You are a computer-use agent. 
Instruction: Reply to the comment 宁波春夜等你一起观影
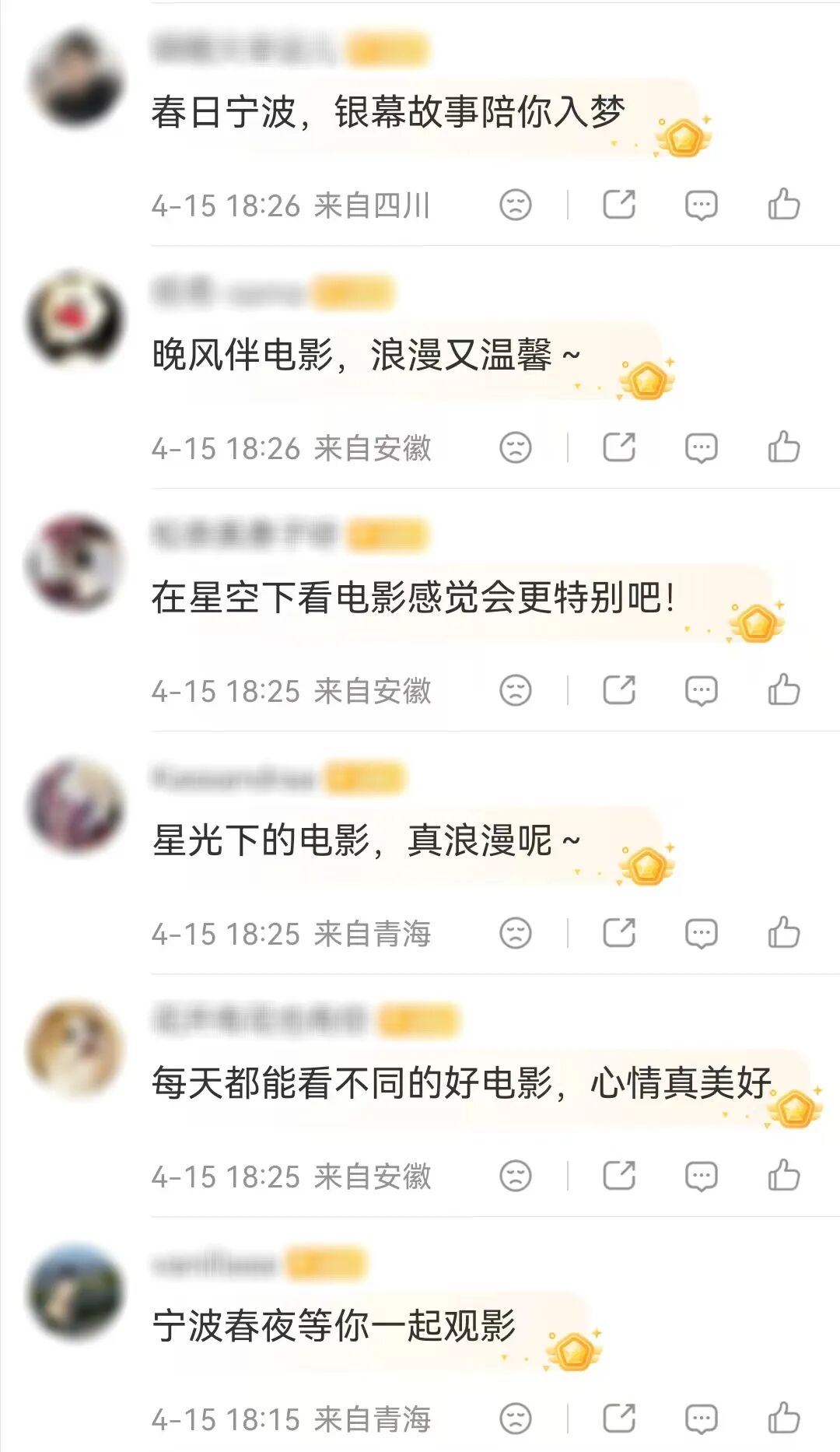[701, 1419]
